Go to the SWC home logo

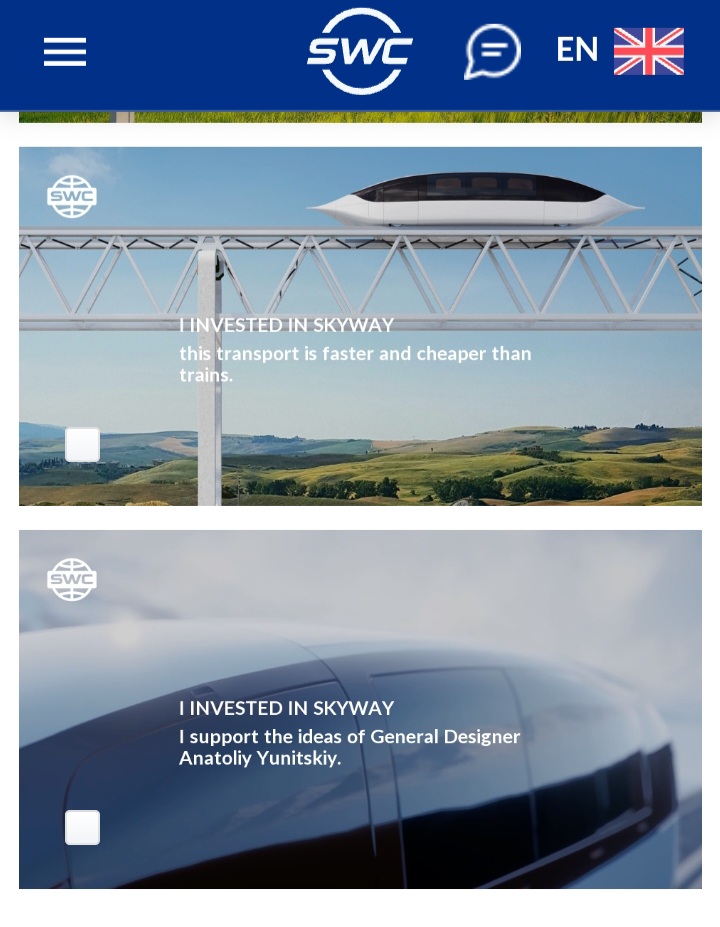pyautogui.click(x=360, y=51)
